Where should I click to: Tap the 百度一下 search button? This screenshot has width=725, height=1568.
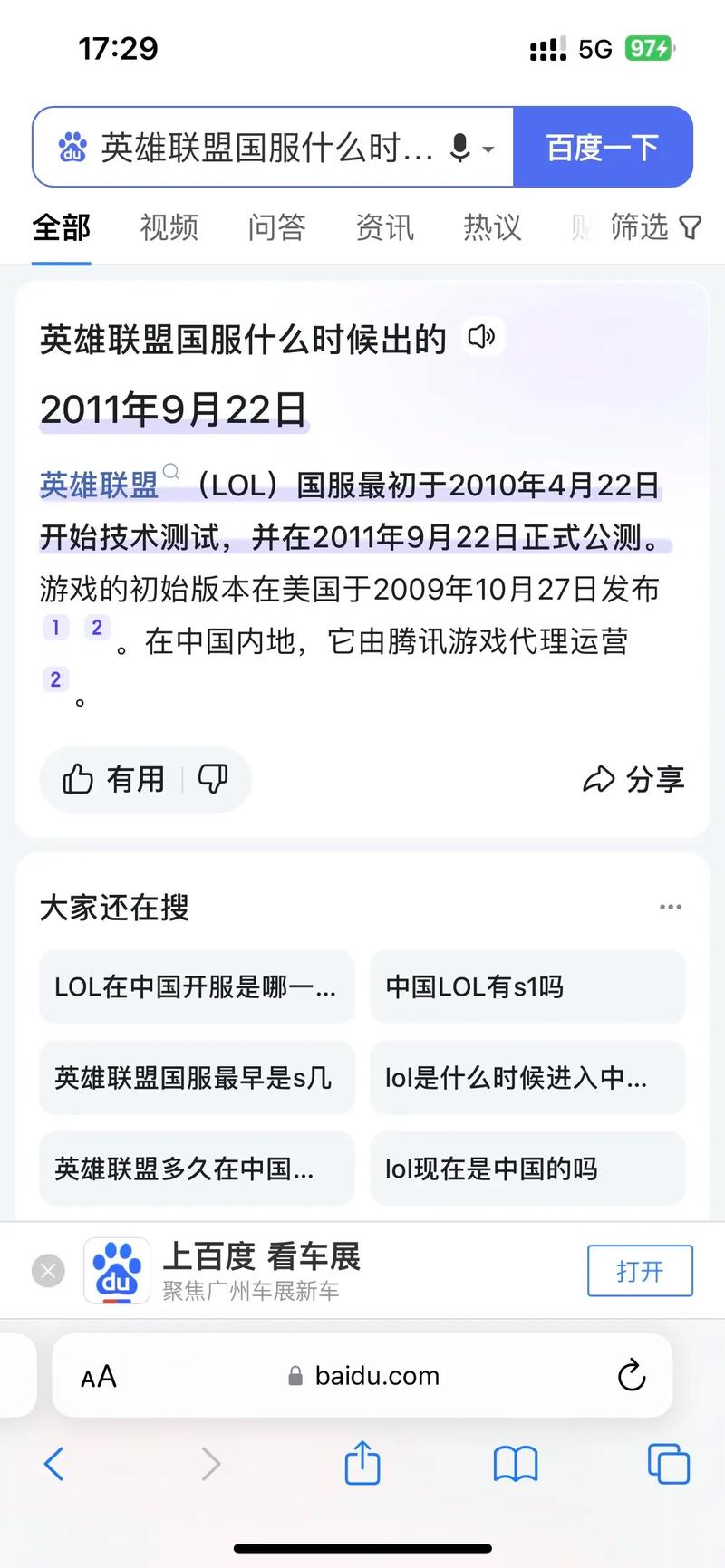603,147
